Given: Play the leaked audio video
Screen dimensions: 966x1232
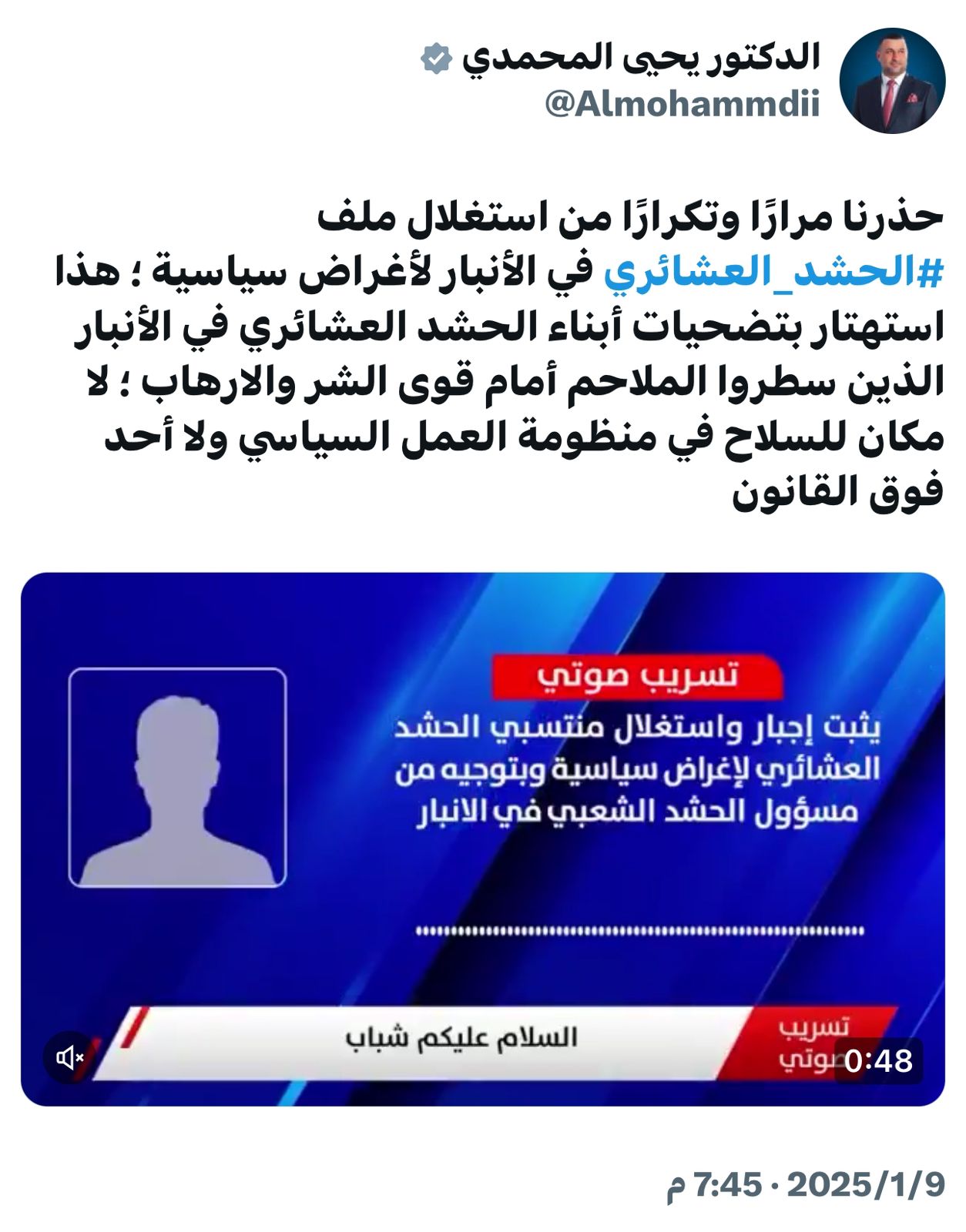Looking at the screenshot, I should (x=482, y=839).
